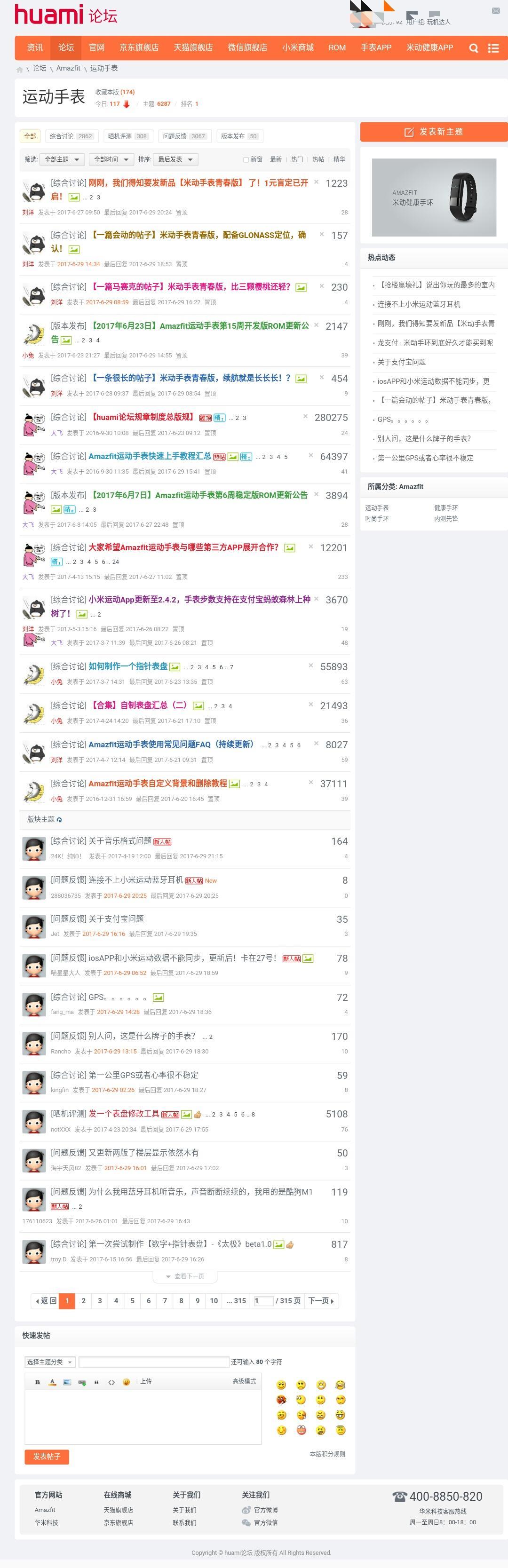Open 官方微博 link in footer
The height and width of the screenshot is (1568, 508).
[x=266, y=1510]
